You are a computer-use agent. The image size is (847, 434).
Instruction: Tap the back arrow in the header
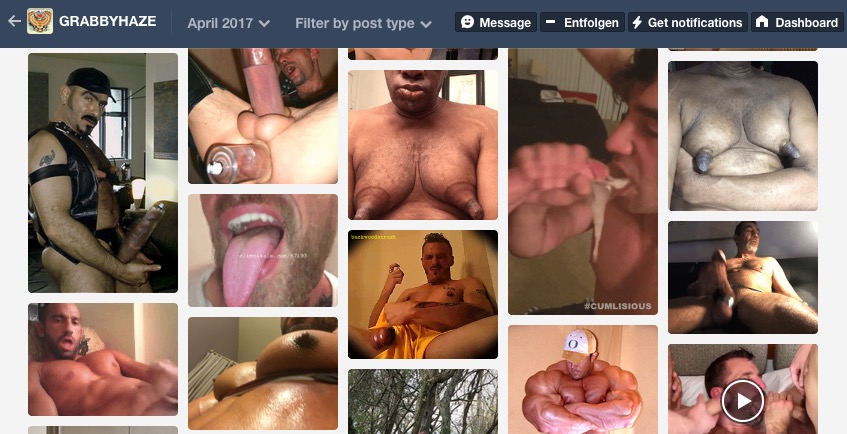[14, 22]
